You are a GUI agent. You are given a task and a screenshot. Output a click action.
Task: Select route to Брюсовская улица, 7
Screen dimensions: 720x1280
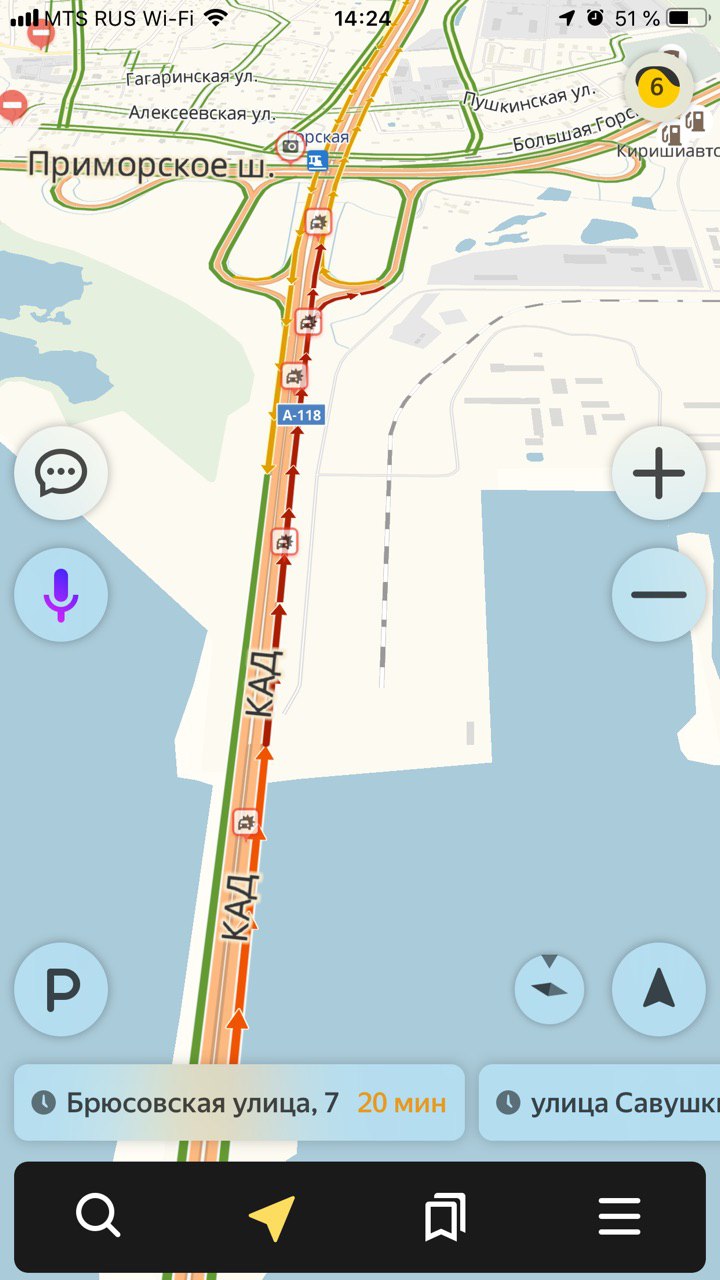[239, 1103]
